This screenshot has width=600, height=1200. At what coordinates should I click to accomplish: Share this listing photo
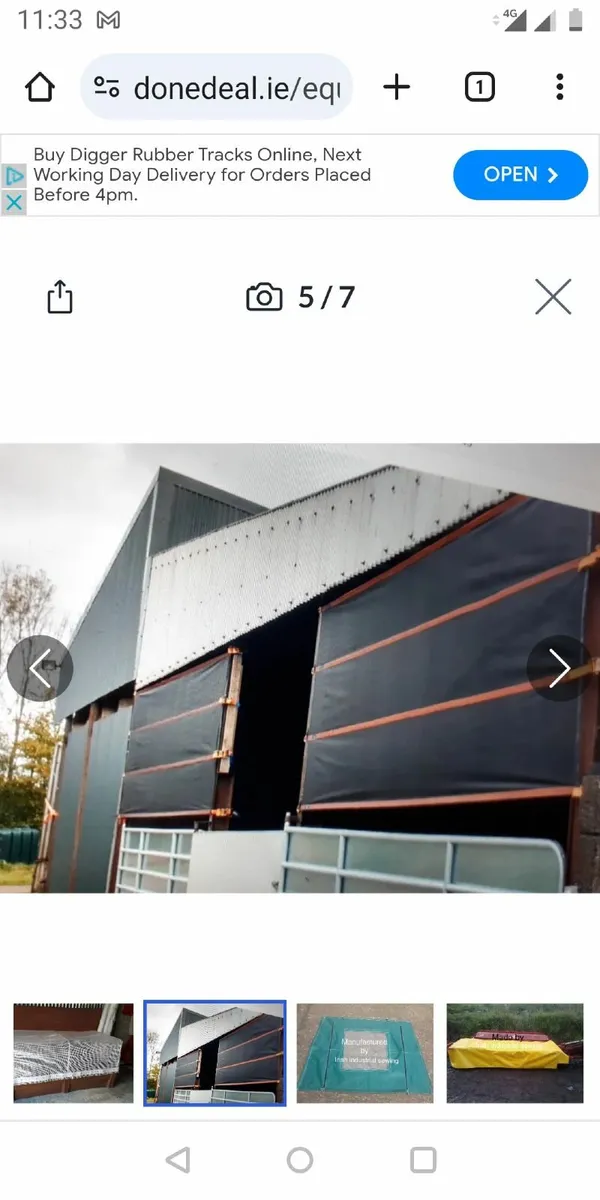[60, 297]
